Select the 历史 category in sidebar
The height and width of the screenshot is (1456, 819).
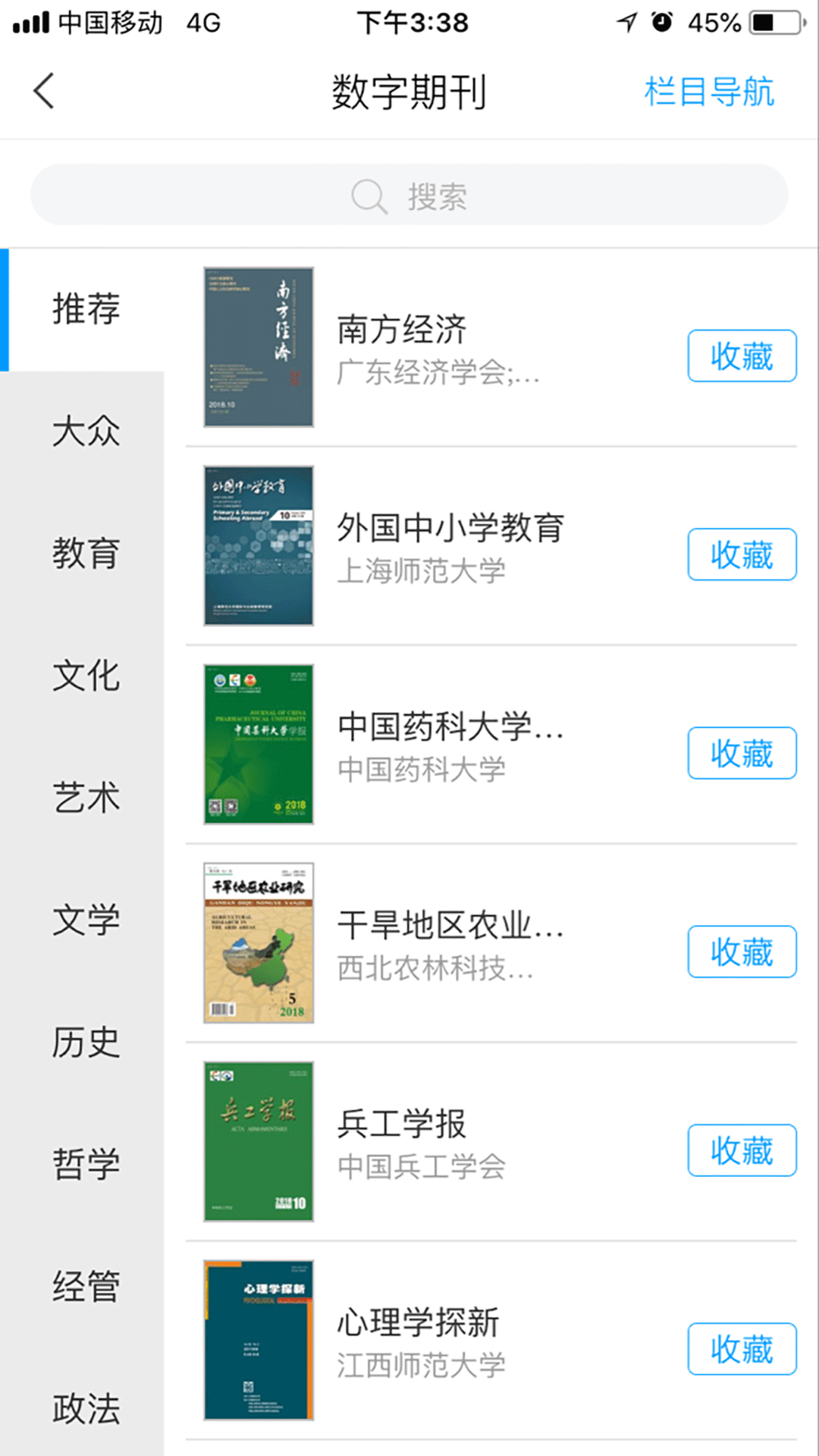coord(86,1042)
